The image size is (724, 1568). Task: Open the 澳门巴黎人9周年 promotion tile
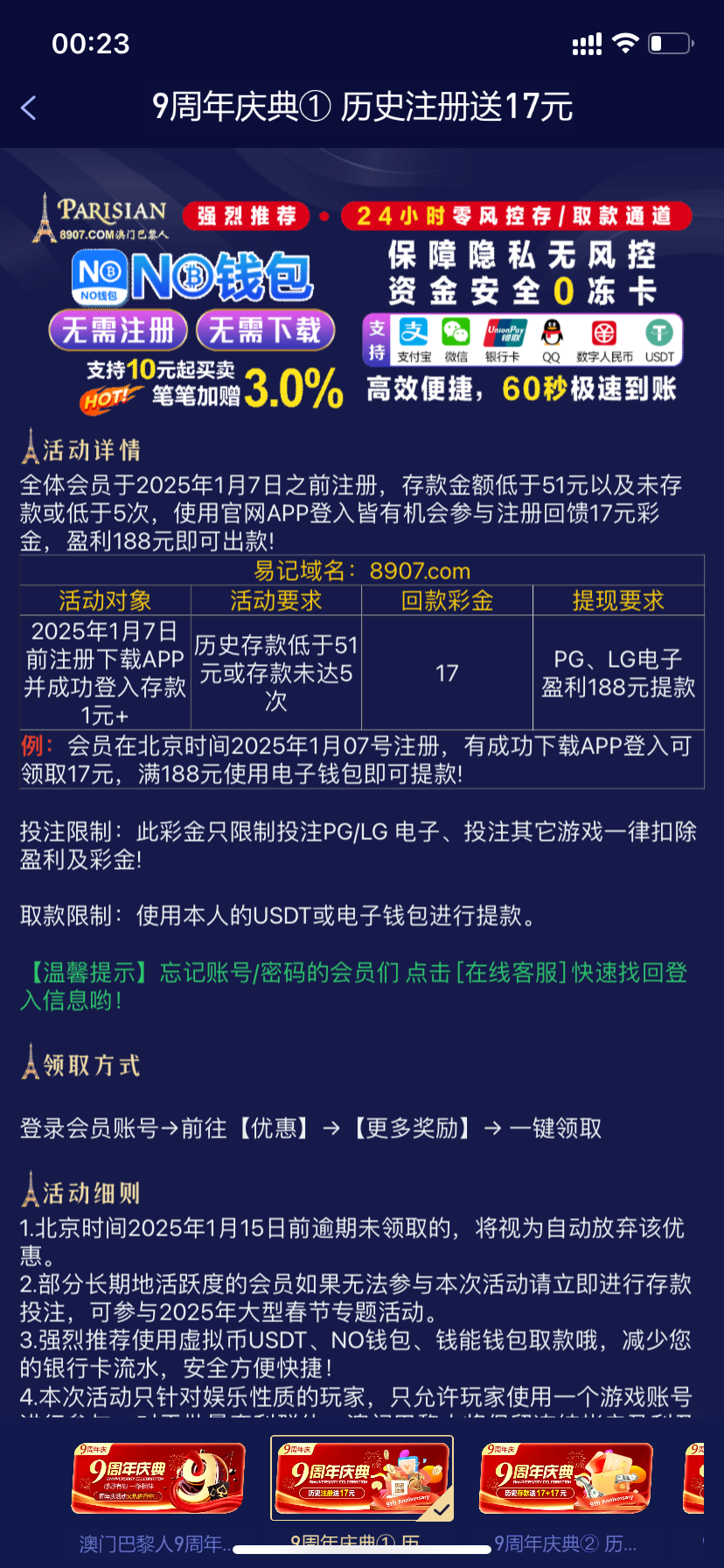click(x=157, y=1478)
